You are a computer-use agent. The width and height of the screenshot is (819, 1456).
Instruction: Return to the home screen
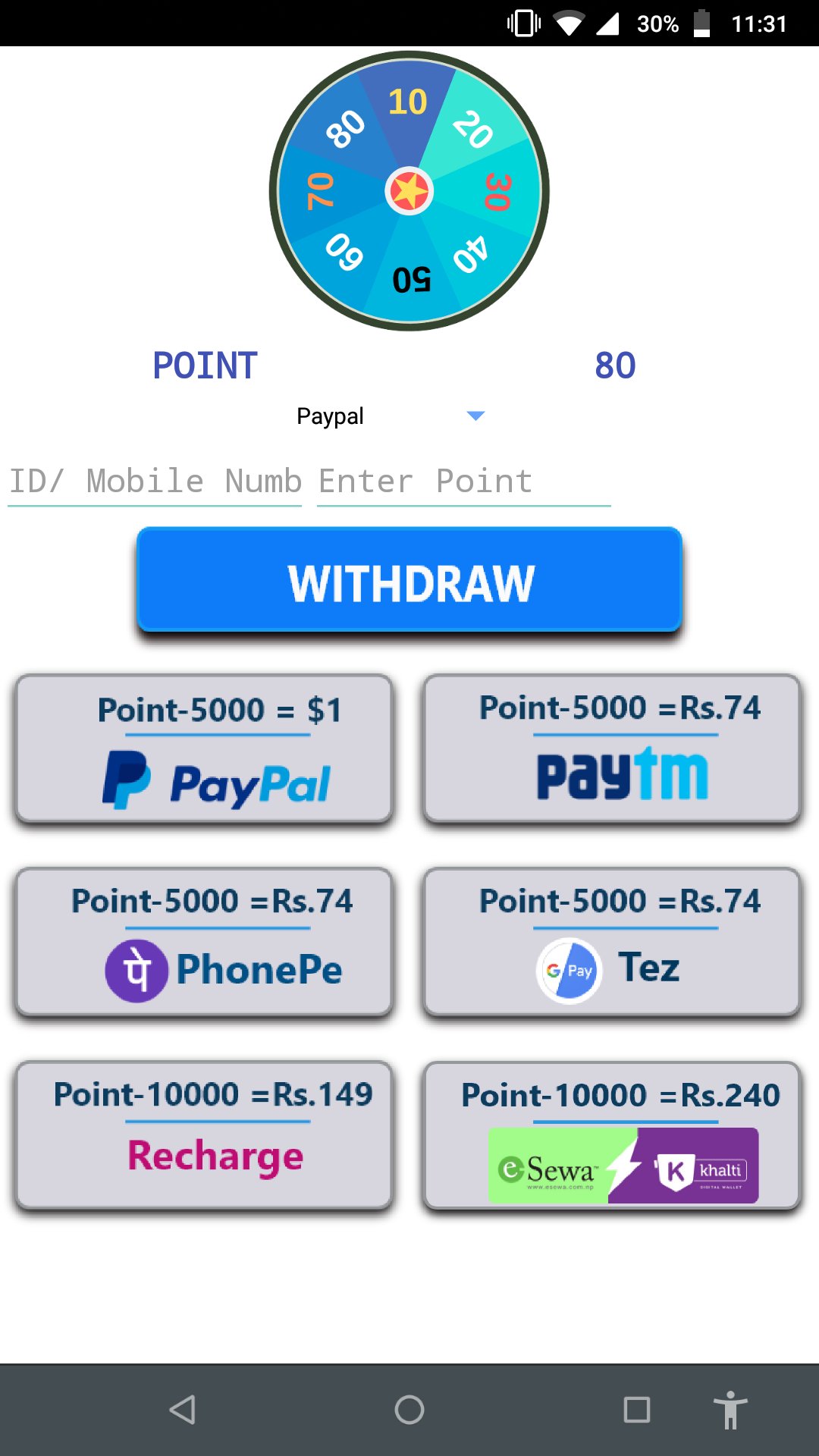(x=409, y=1410)
